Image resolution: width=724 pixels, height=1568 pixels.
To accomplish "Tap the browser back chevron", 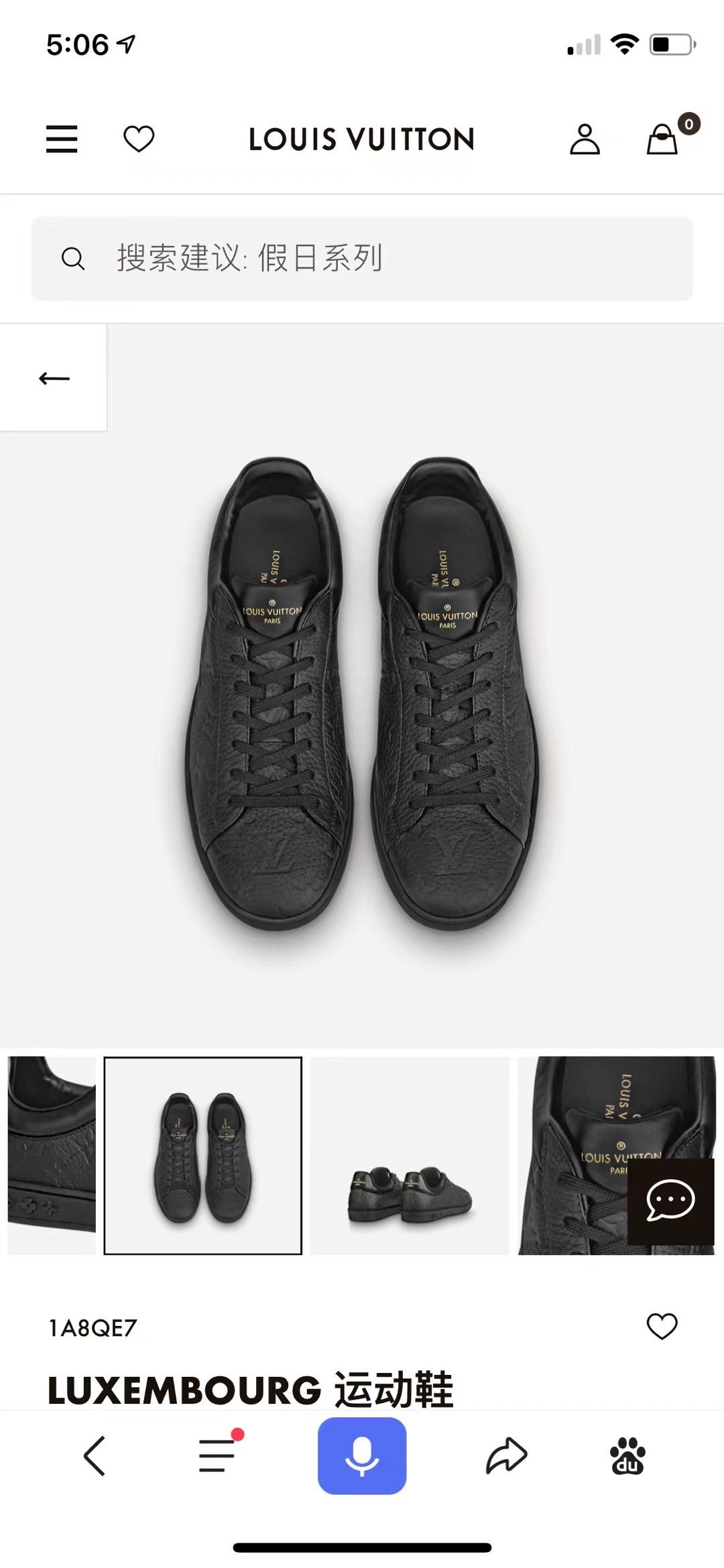I will [95, 1455].
